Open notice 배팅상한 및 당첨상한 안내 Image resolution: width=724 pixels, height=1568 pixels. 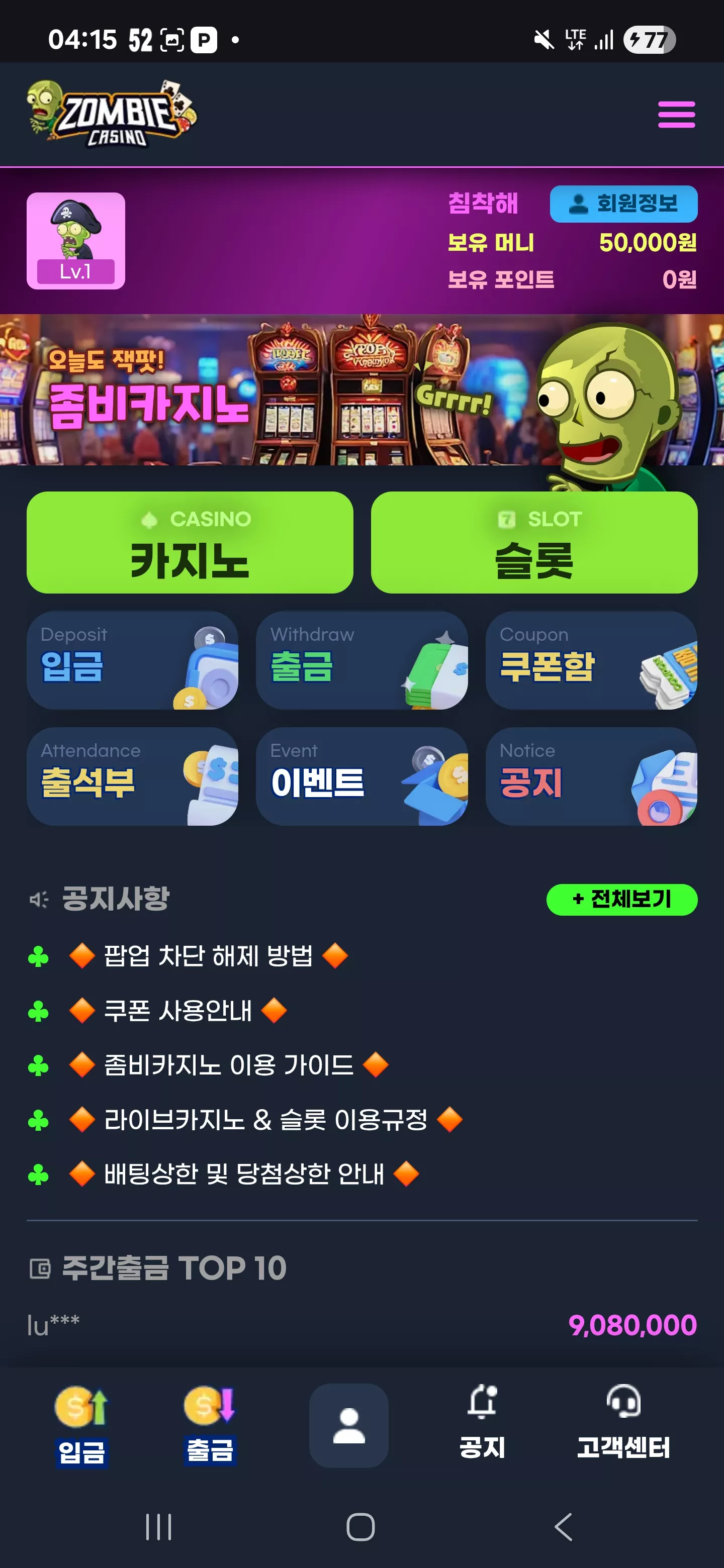pos(243,1173)
